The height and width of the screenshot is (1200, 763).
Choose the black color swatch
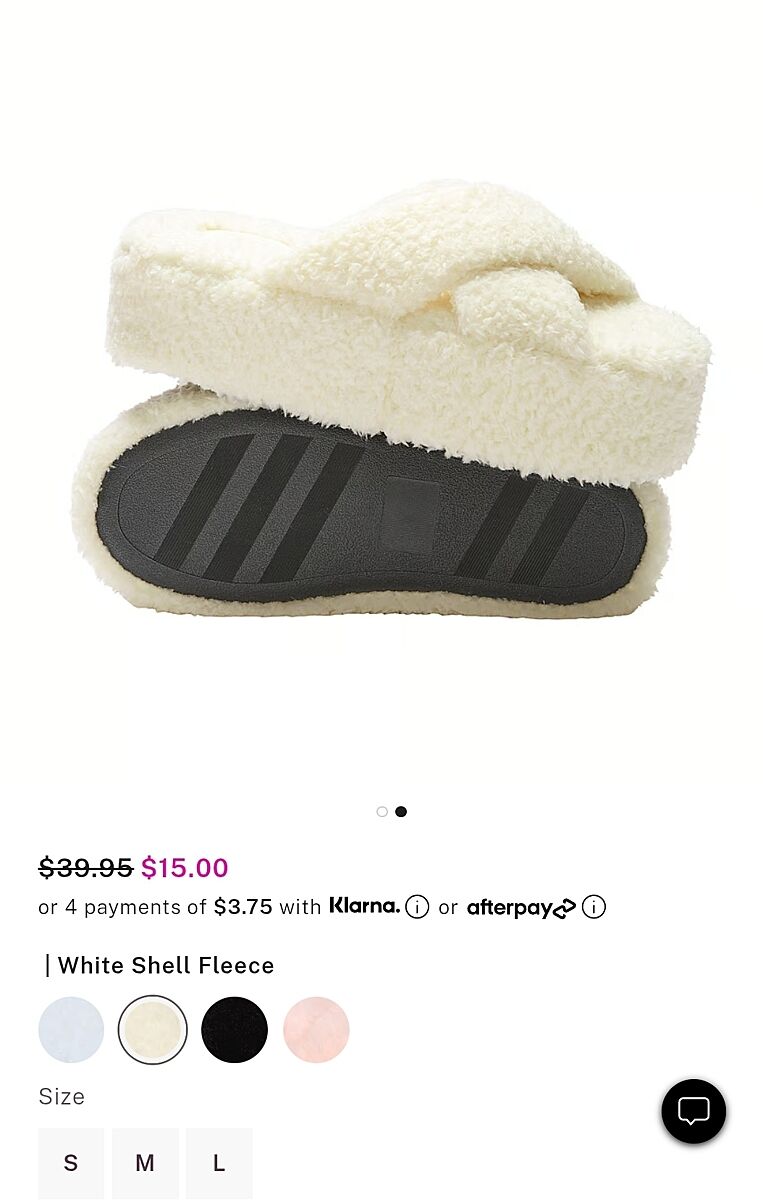pyautogui.click(x=234, y=1029)
